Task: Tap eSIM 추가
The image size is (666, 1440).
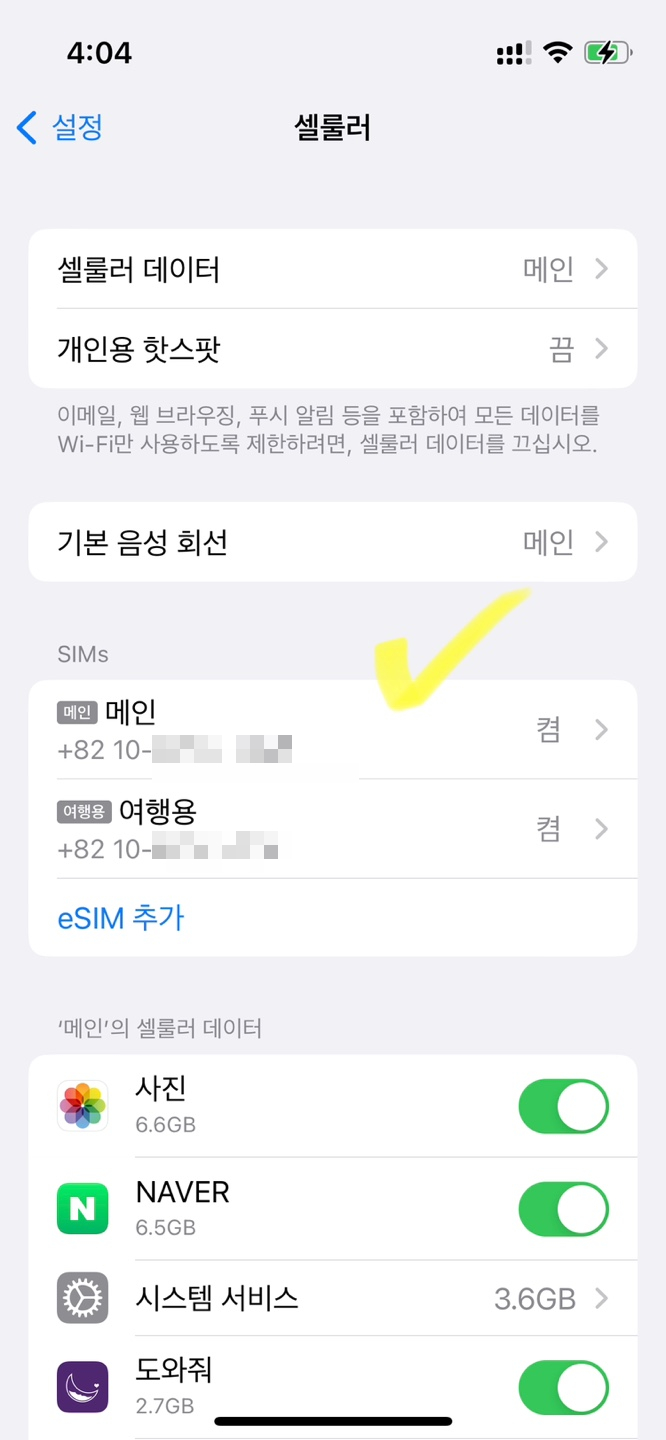Action: [x=121, y=918]
